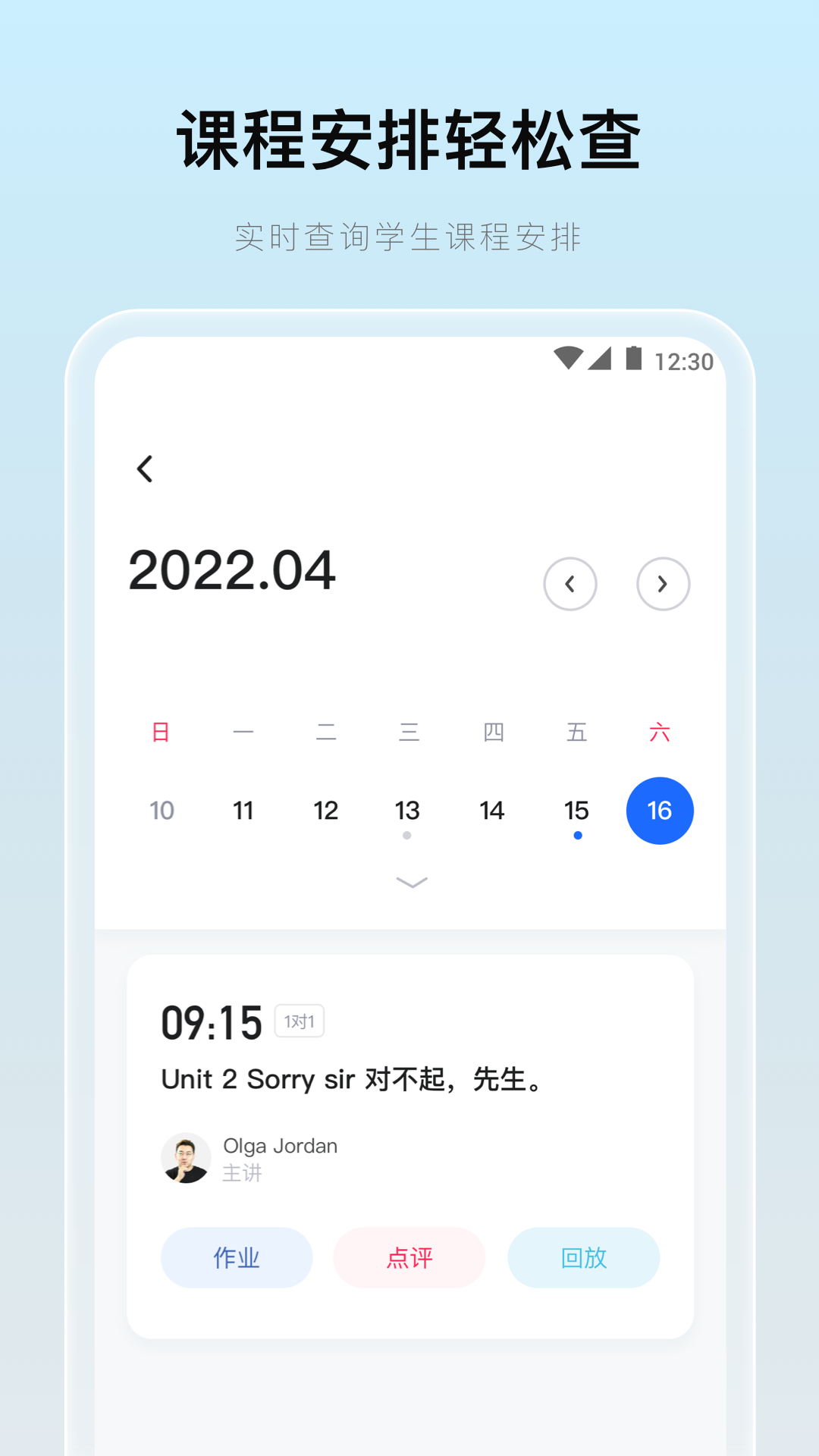Screen dimensions: 819x1456
Task: Tap the right chevron inside circle button
Action: coord(663,584)
